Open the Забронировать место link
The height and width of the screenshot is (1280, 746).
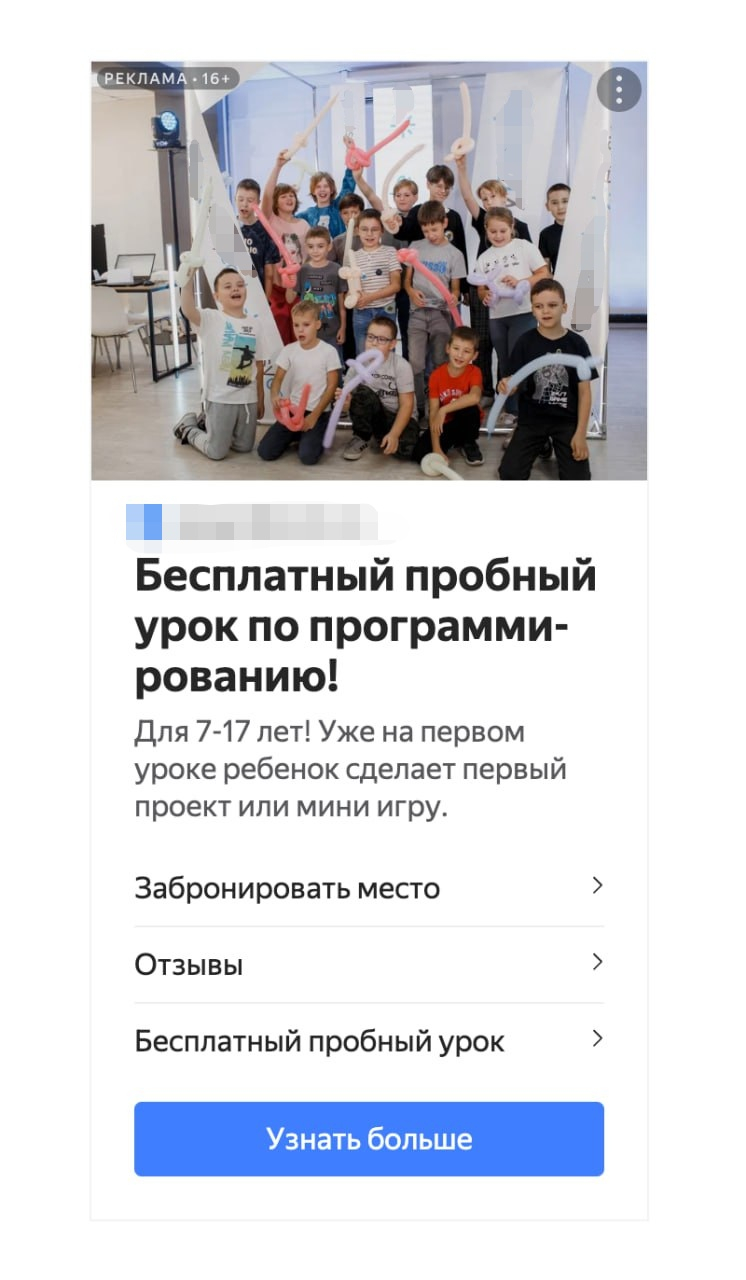(368, 888)
